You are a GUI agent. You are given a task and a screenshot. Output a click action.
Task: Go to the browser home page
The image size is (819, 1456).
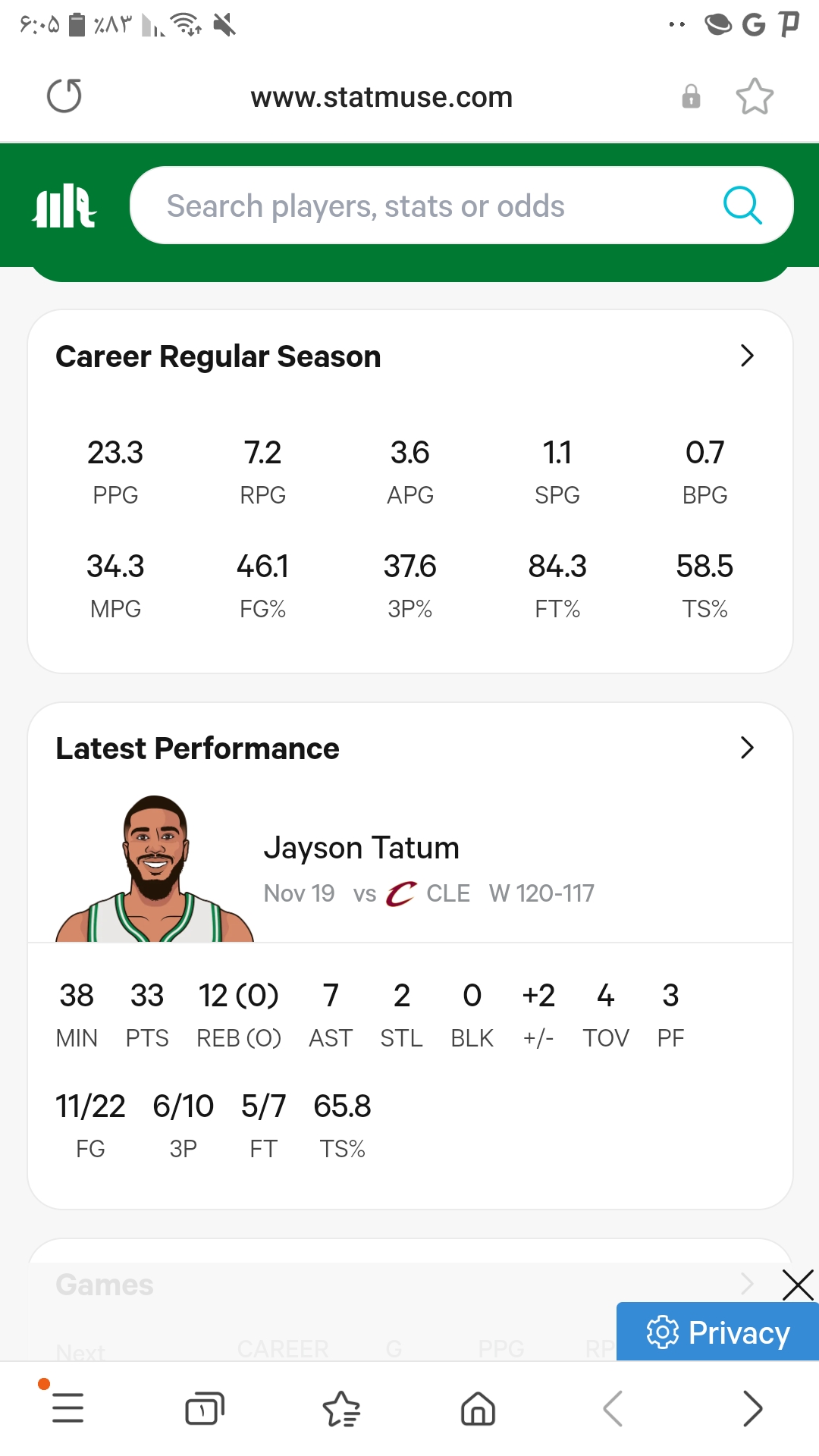[478, 1408]
